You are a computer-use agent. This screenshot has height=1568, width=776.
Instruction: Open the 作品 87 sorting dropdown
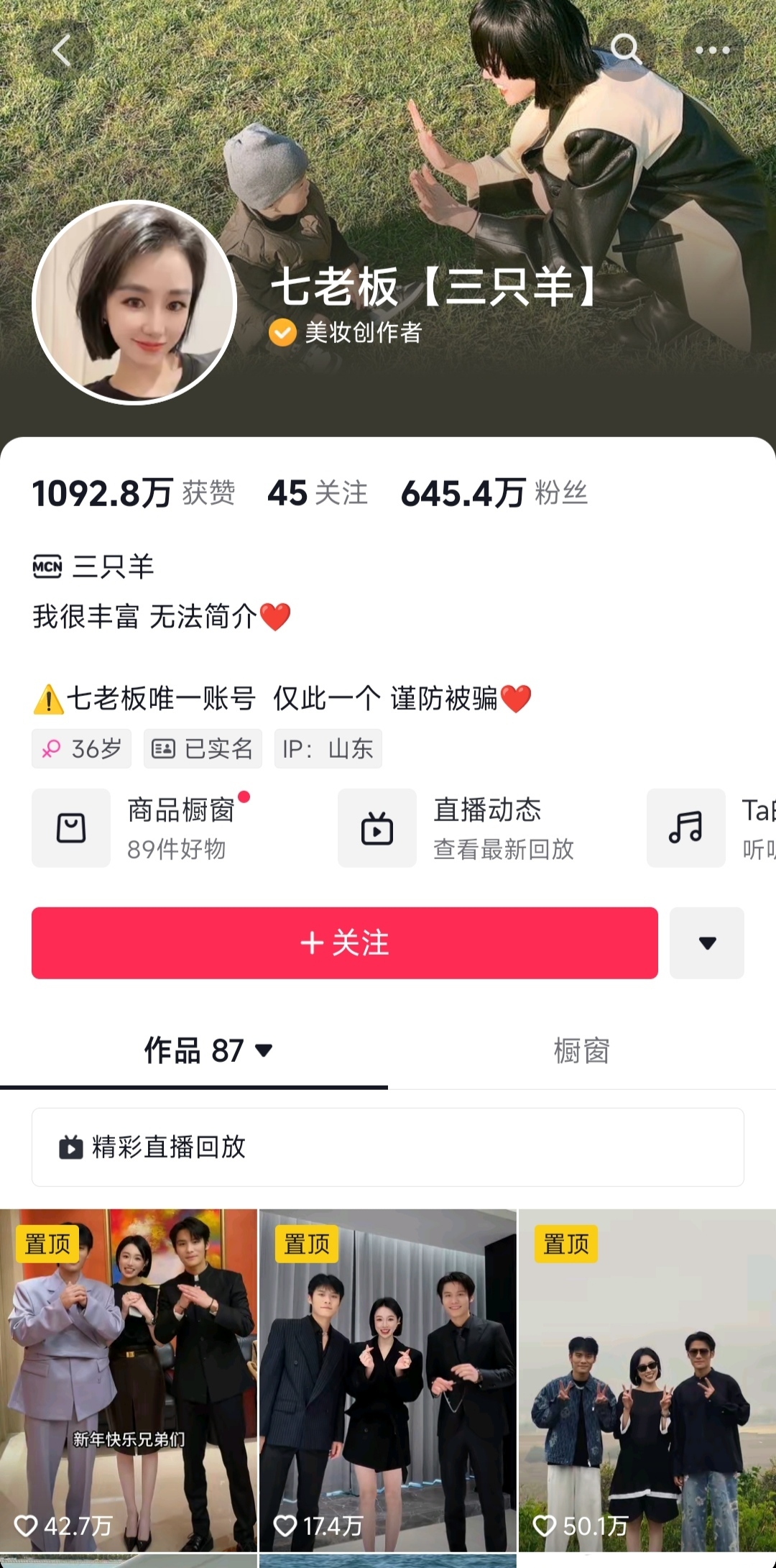[x=208, y=1050]
